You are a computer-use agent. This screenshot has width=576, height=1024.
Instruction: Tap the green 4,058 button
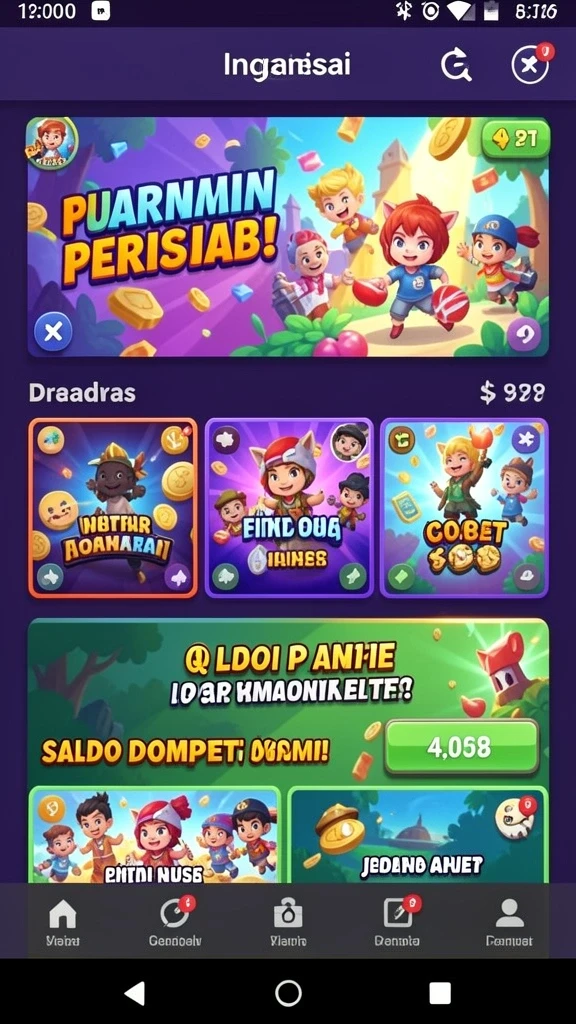(x=462, y=747)
